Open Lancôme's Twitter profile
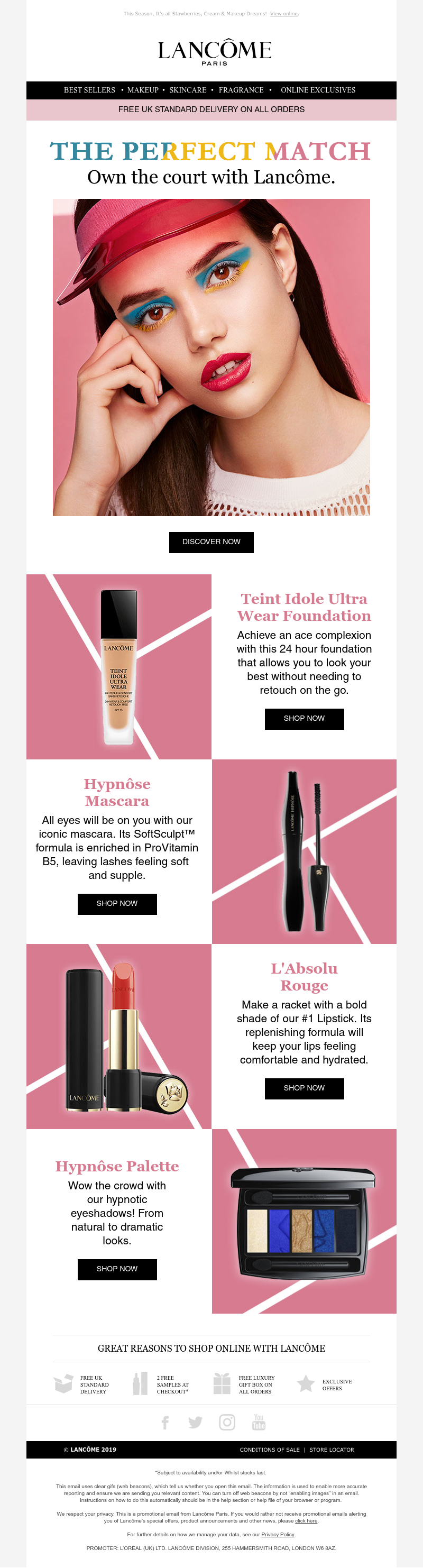This screenshot has width=423, height=1568. [x=195, y=1422]
